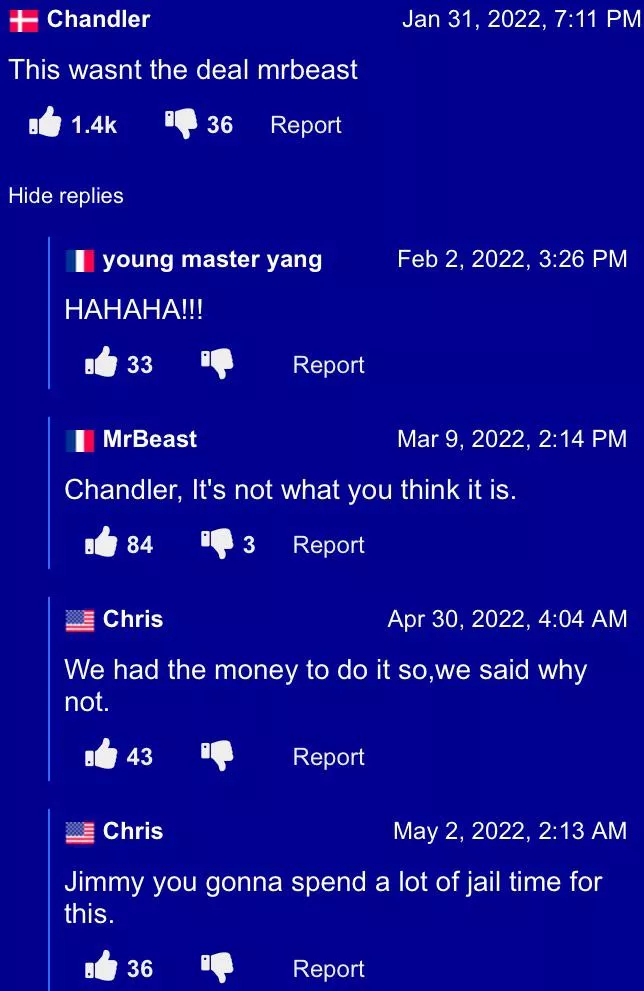Like Chandler's comment

tap(46, 124)
